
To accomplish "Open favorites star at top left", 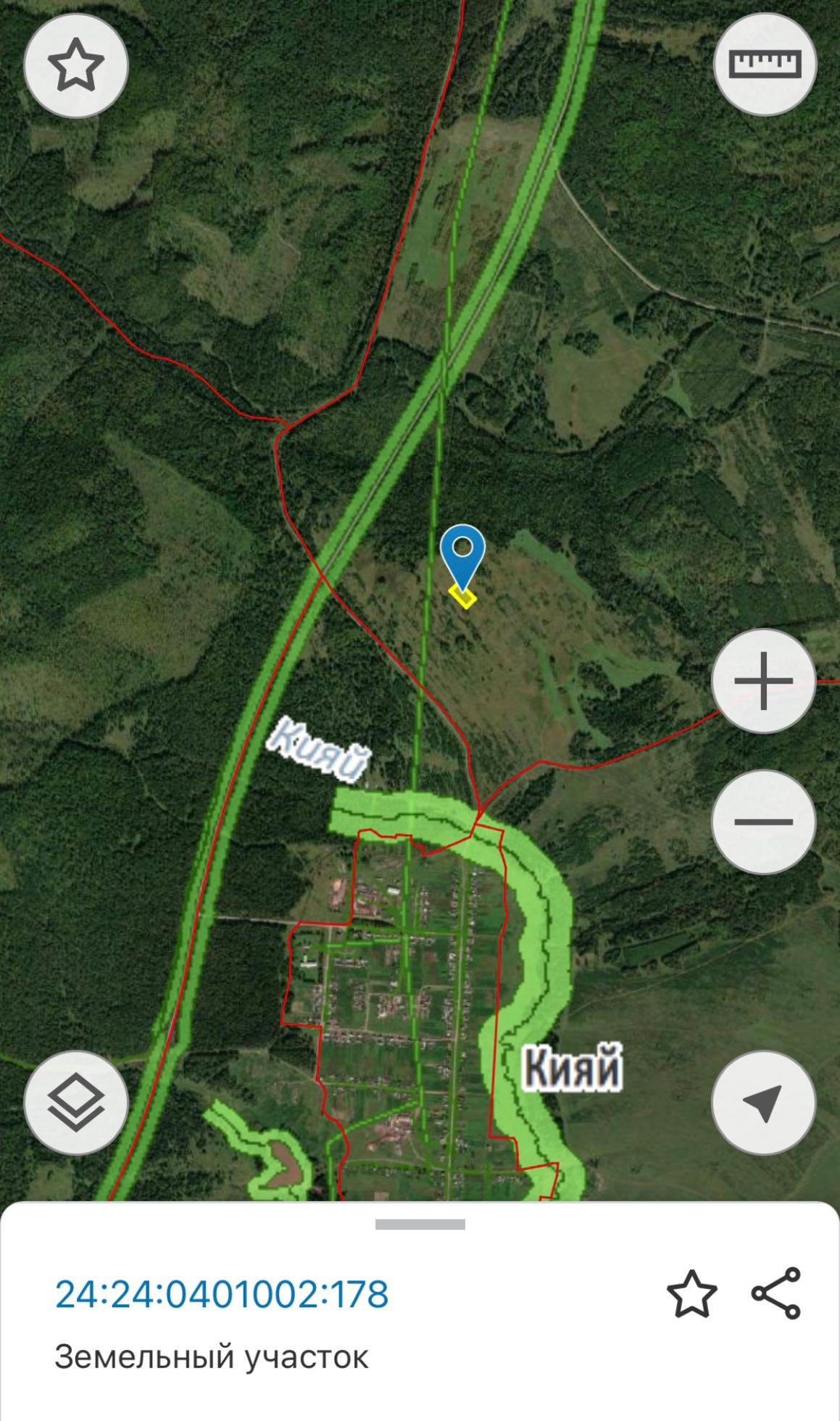I will (x=75, y=65).
